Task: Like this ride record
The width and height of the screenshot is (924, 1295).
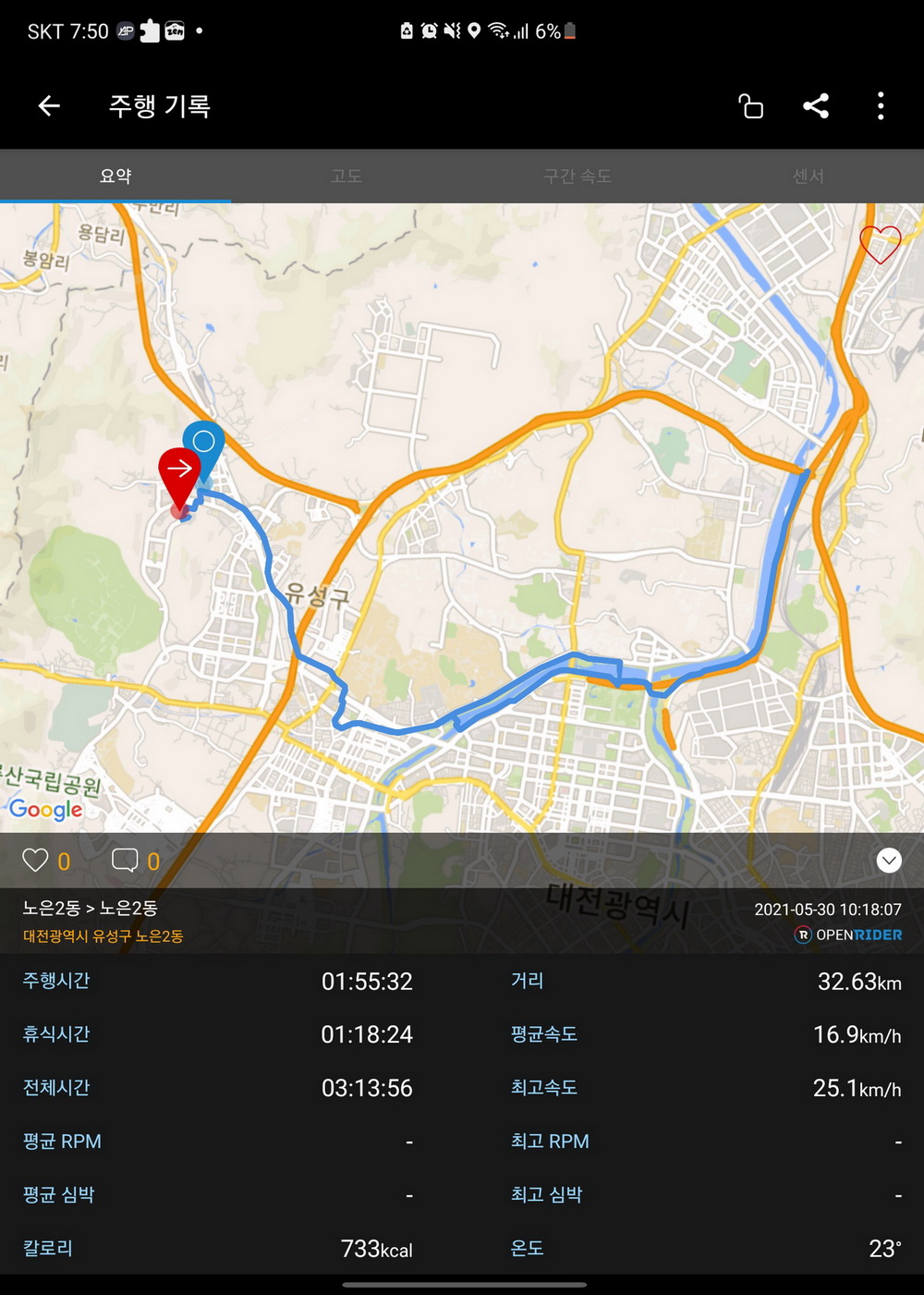Action: coord(36,861)
